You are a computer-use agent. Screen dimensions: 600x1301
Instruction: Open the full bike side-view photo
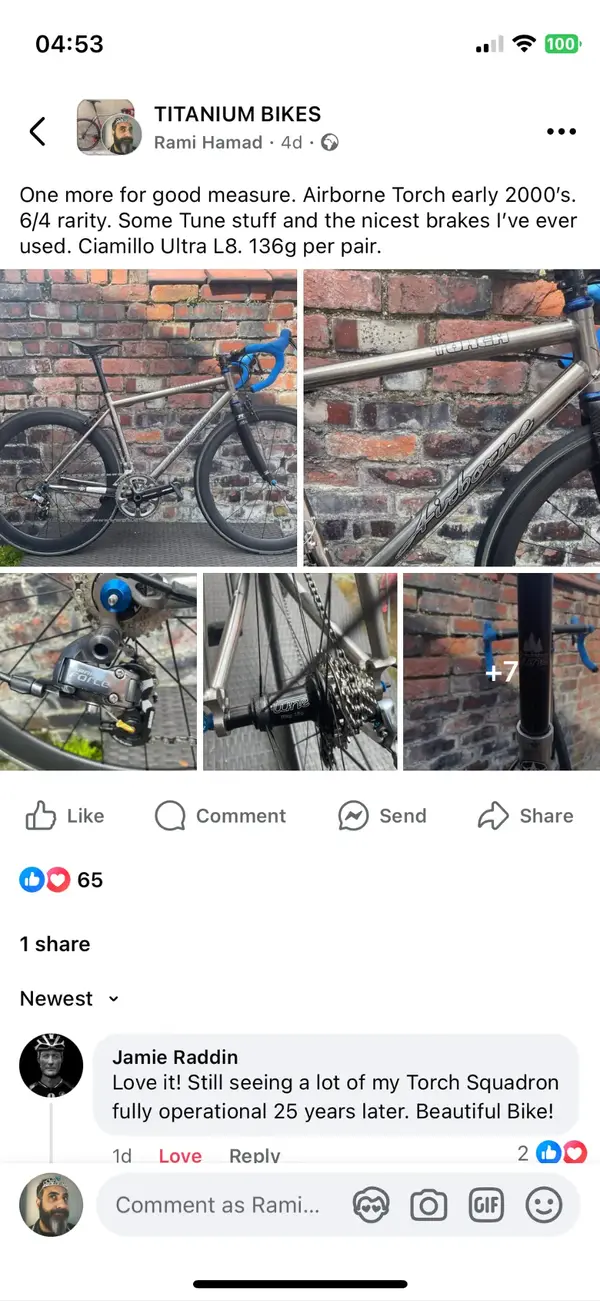coord(148,418)
